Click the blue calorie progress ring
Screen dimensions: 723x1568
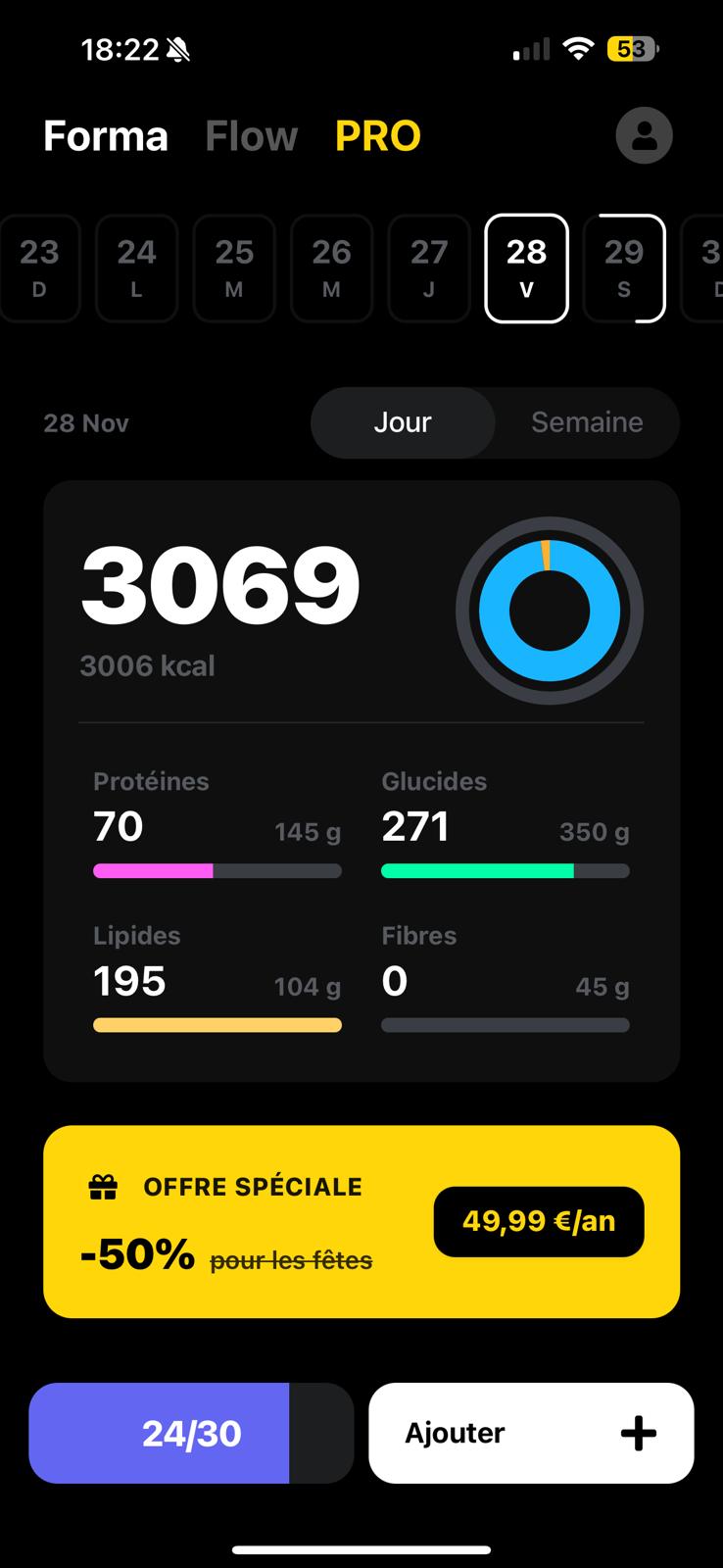coord(550,610)
